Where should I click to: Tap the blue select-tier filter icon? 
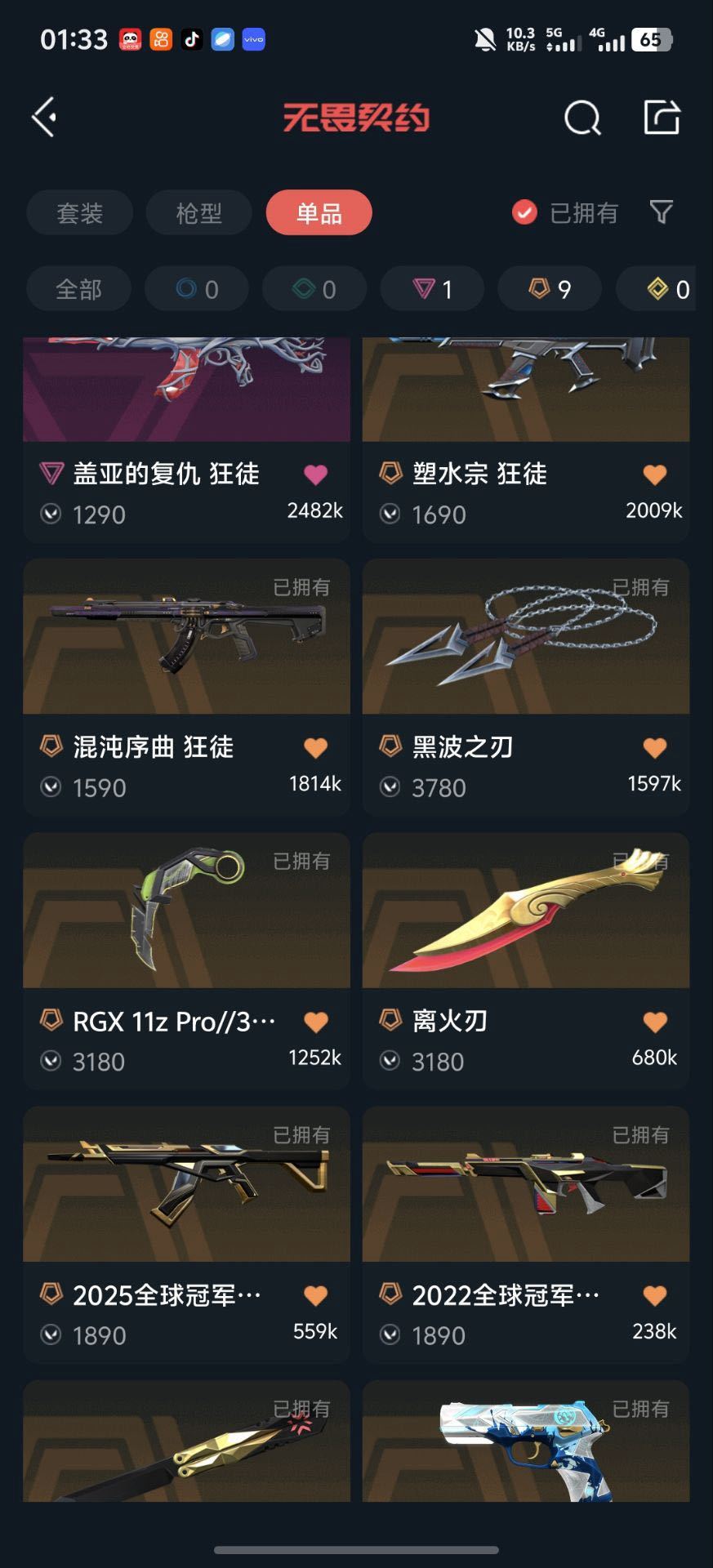tap(196, 288)
